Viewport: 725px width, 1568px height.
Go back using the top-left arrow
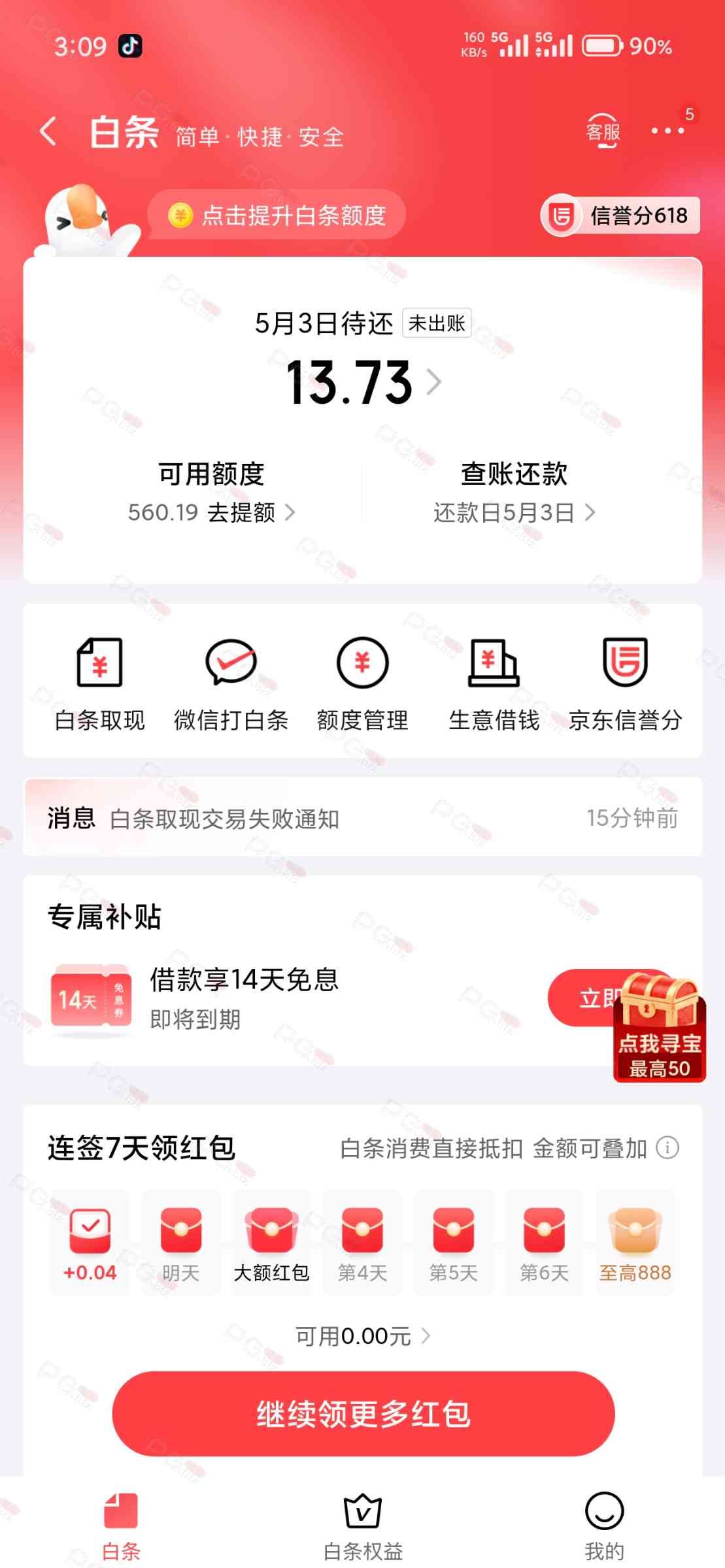48,131
